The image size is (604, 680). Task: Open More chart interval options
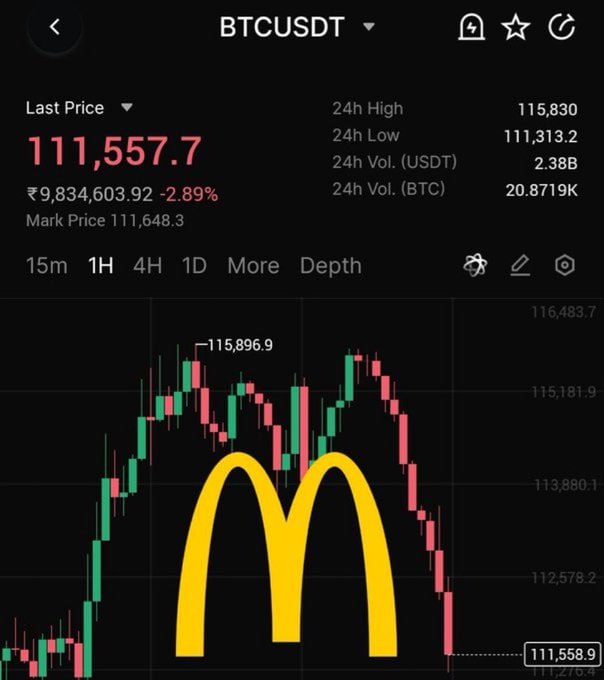pyautogui.click(x=253, y=266)
